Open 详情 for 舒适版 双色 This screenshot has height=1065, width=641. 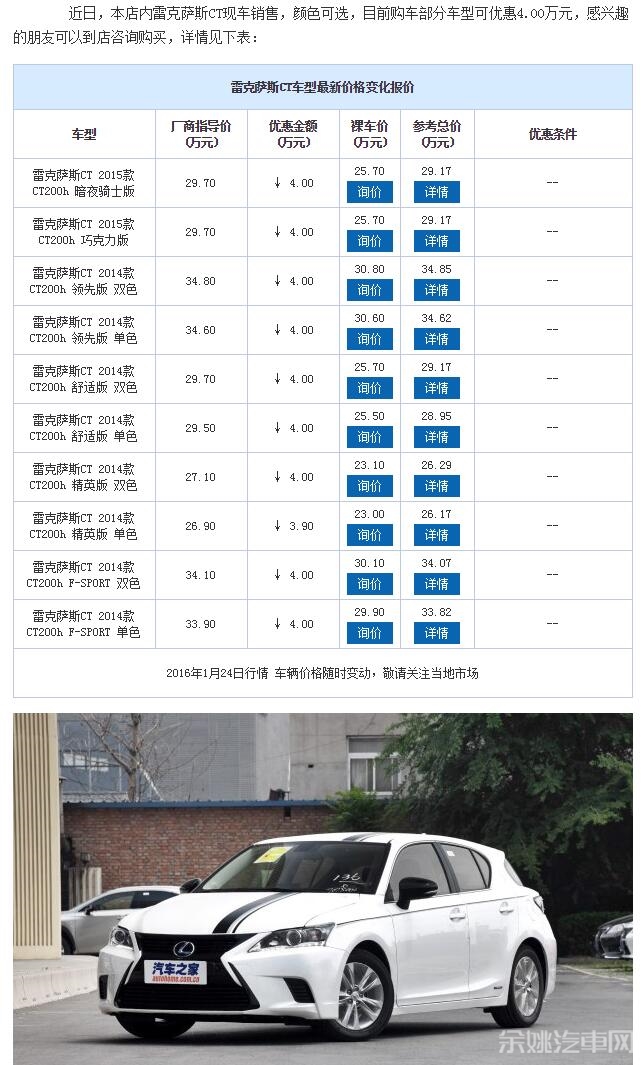pos(437,388)
